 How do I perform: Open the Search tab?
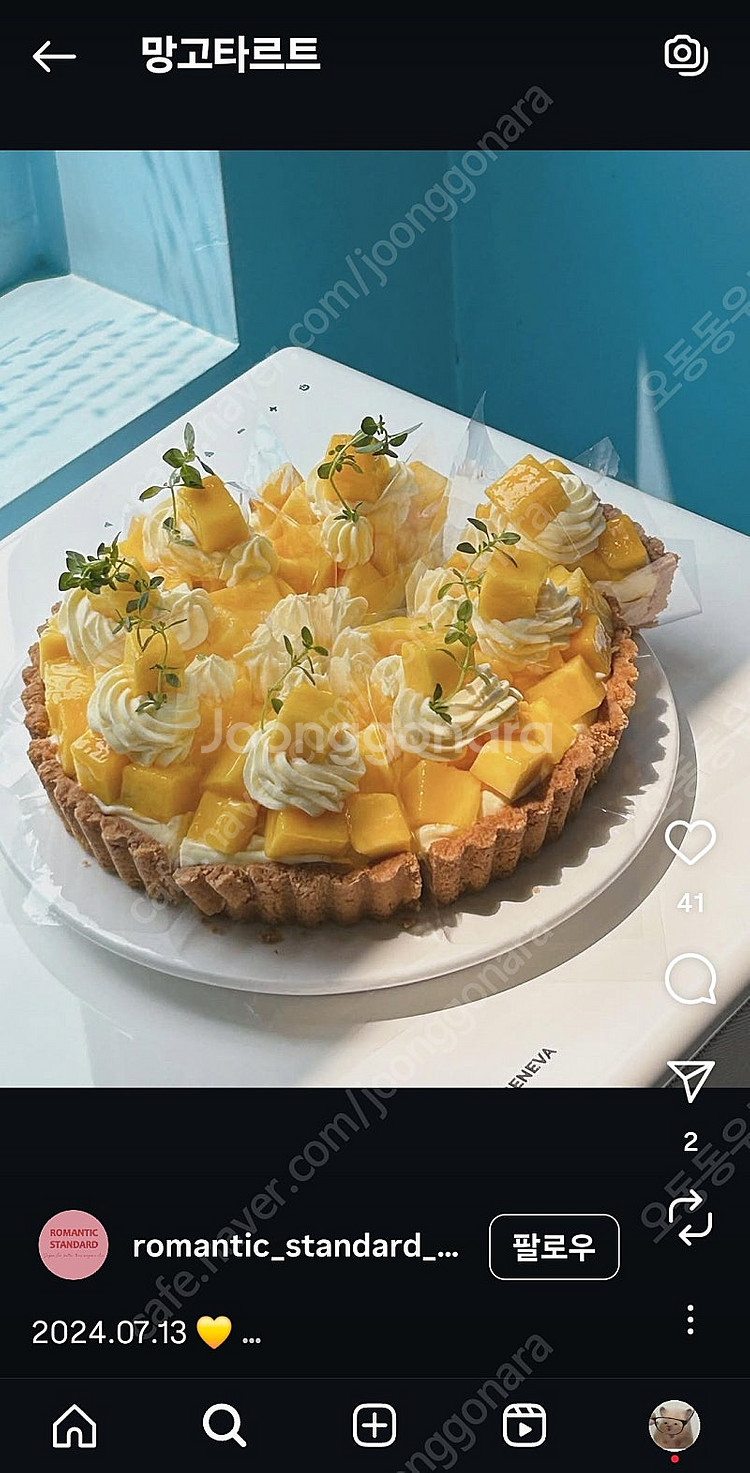[224, 1425]
